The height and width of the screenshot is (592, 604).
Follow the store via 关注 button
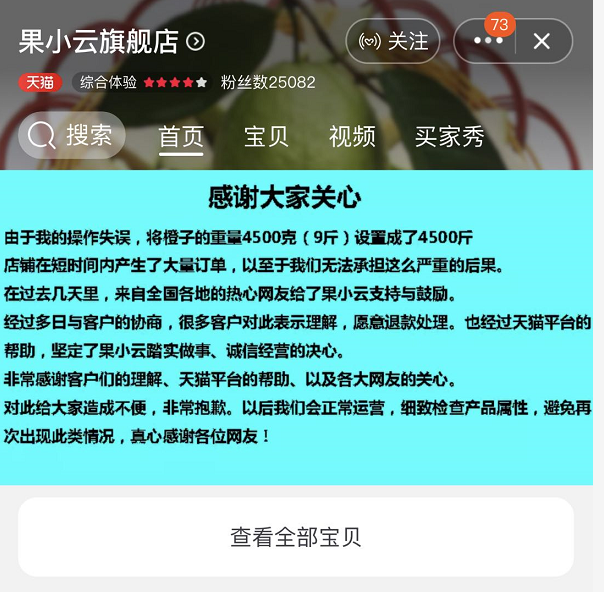pyautogui.click(x=393, y=41)
